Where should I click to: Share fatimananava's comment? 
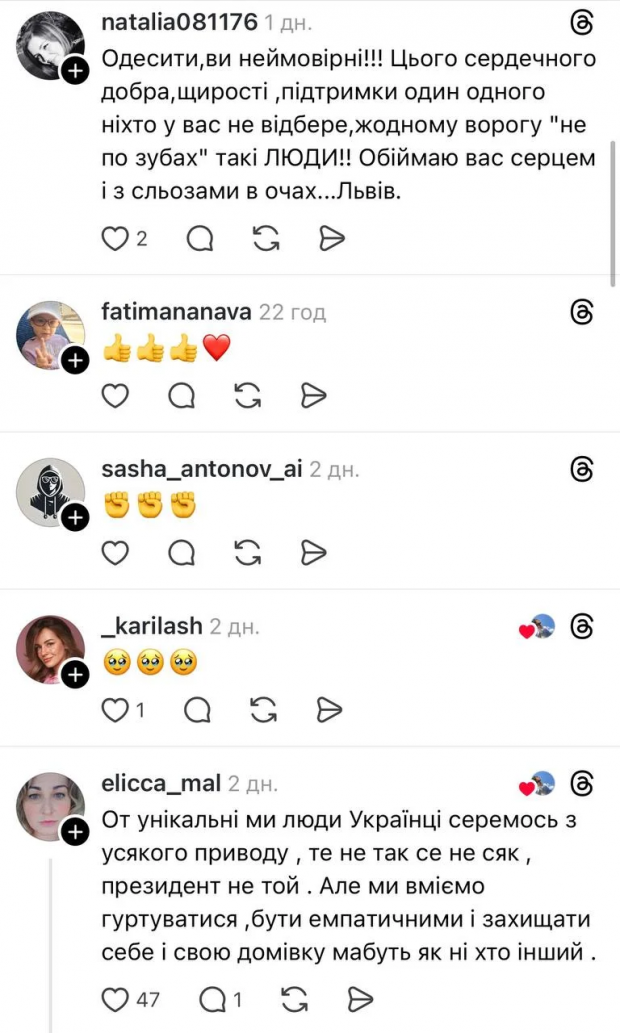pos(314,396)
